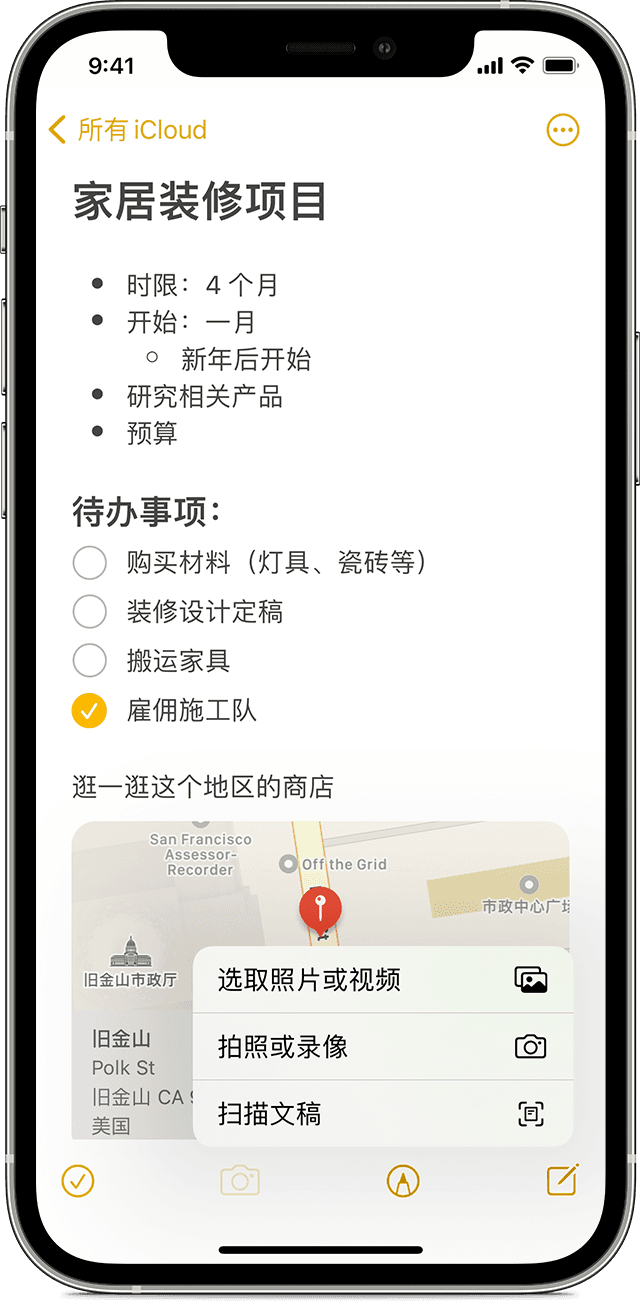
Task: Check off 购买材料 item
Action: point(90,563)
